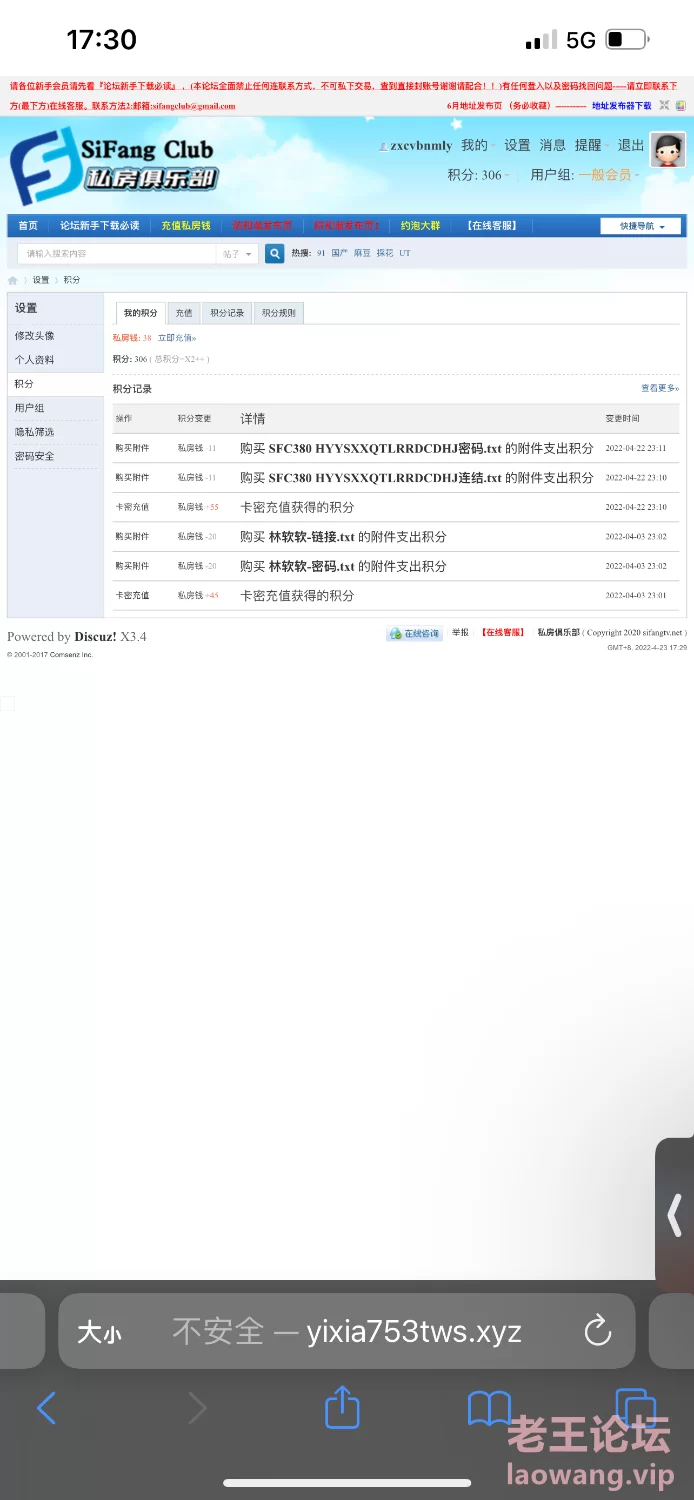The image size is (694, 1500).
Task: Tap the 立即充值 link
Action: pyautogui.click(x=177, y=338)
